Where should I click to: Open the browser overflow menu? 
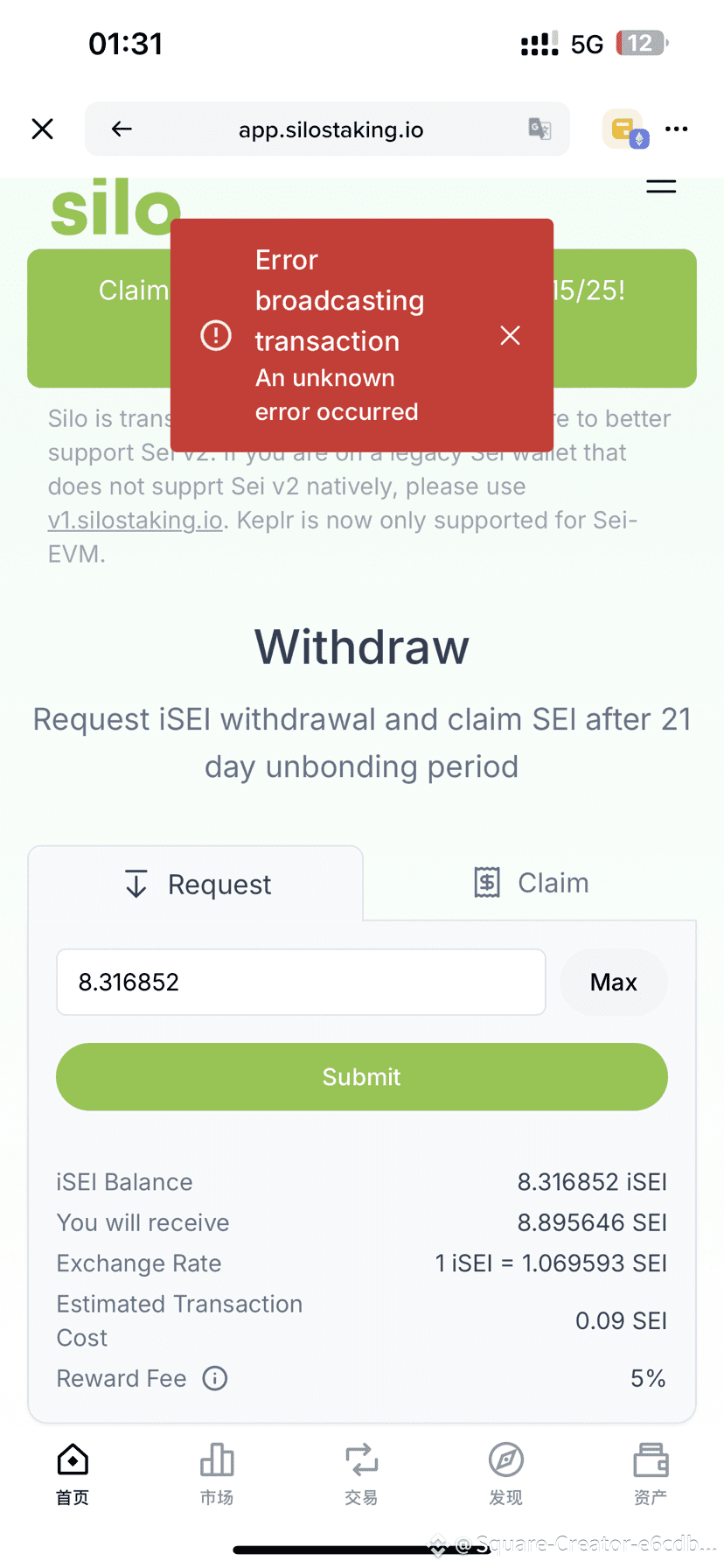click(x=676, y=129)
